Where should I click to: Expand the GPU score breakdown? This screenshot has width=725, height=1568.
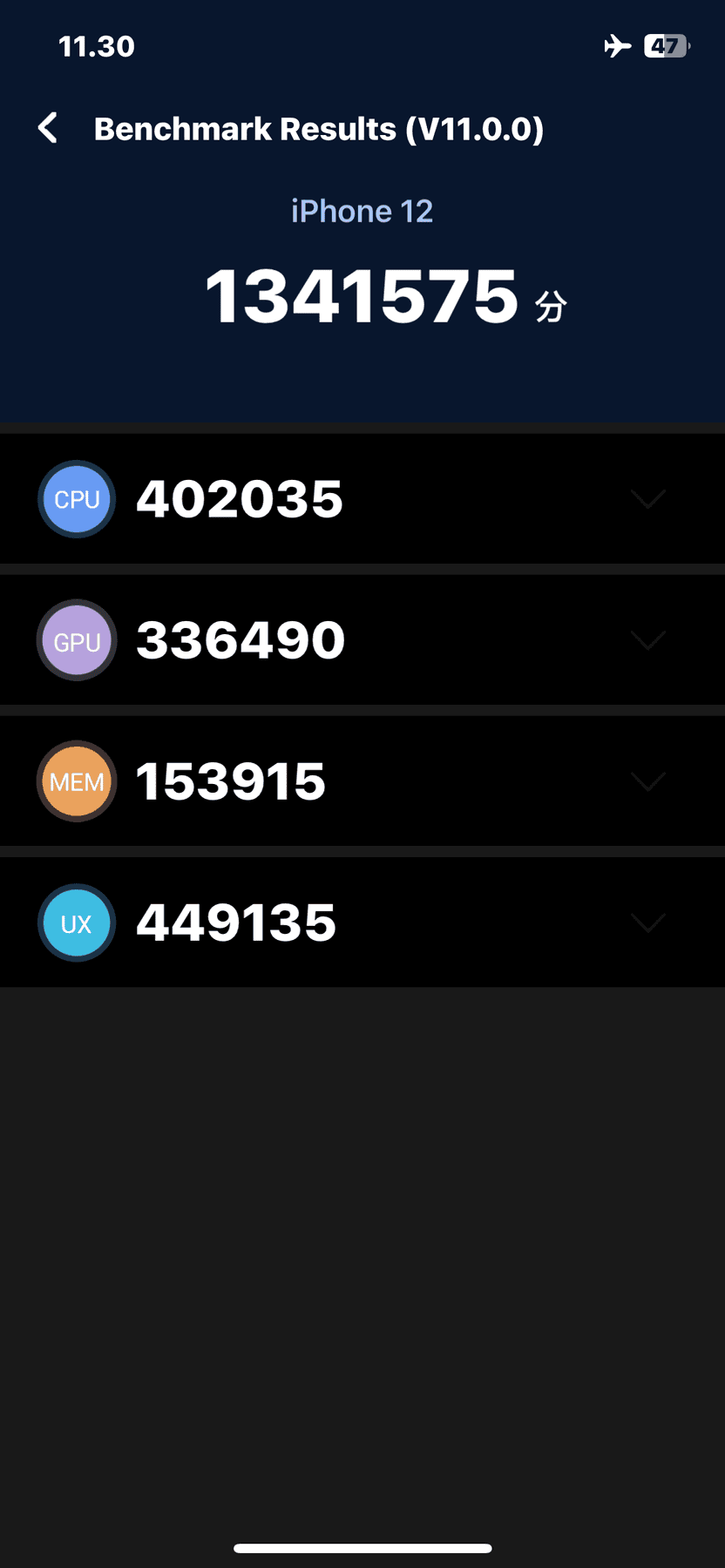[648, 640]
